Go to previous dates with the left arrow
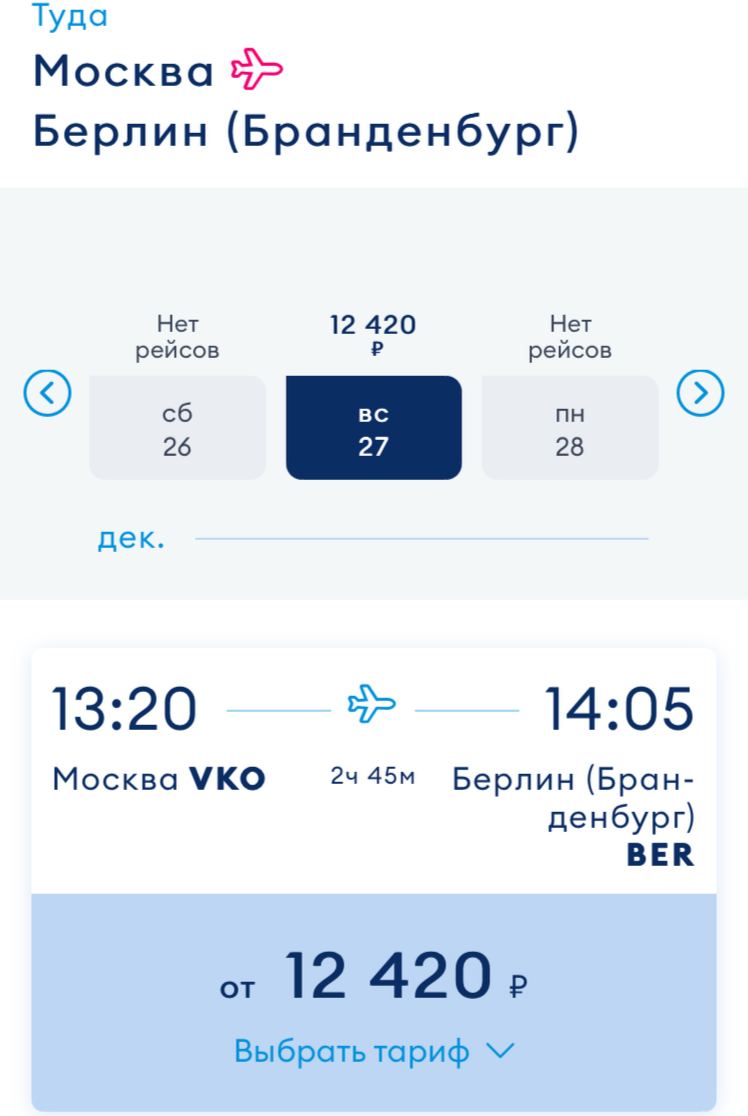This screenshot has height=1116, width=748. click(x=47, y=392)
